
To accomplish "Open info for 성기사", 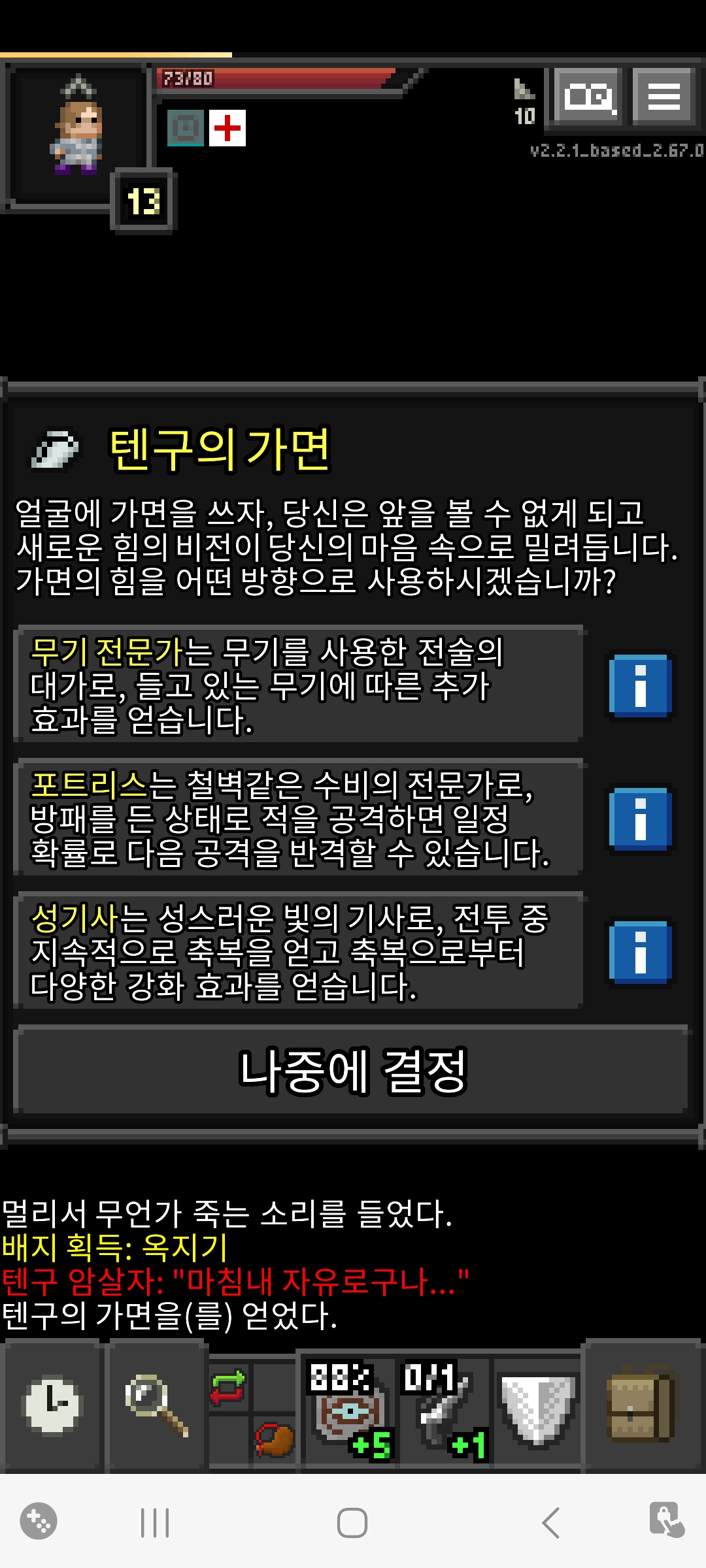I will pos(639,953).
